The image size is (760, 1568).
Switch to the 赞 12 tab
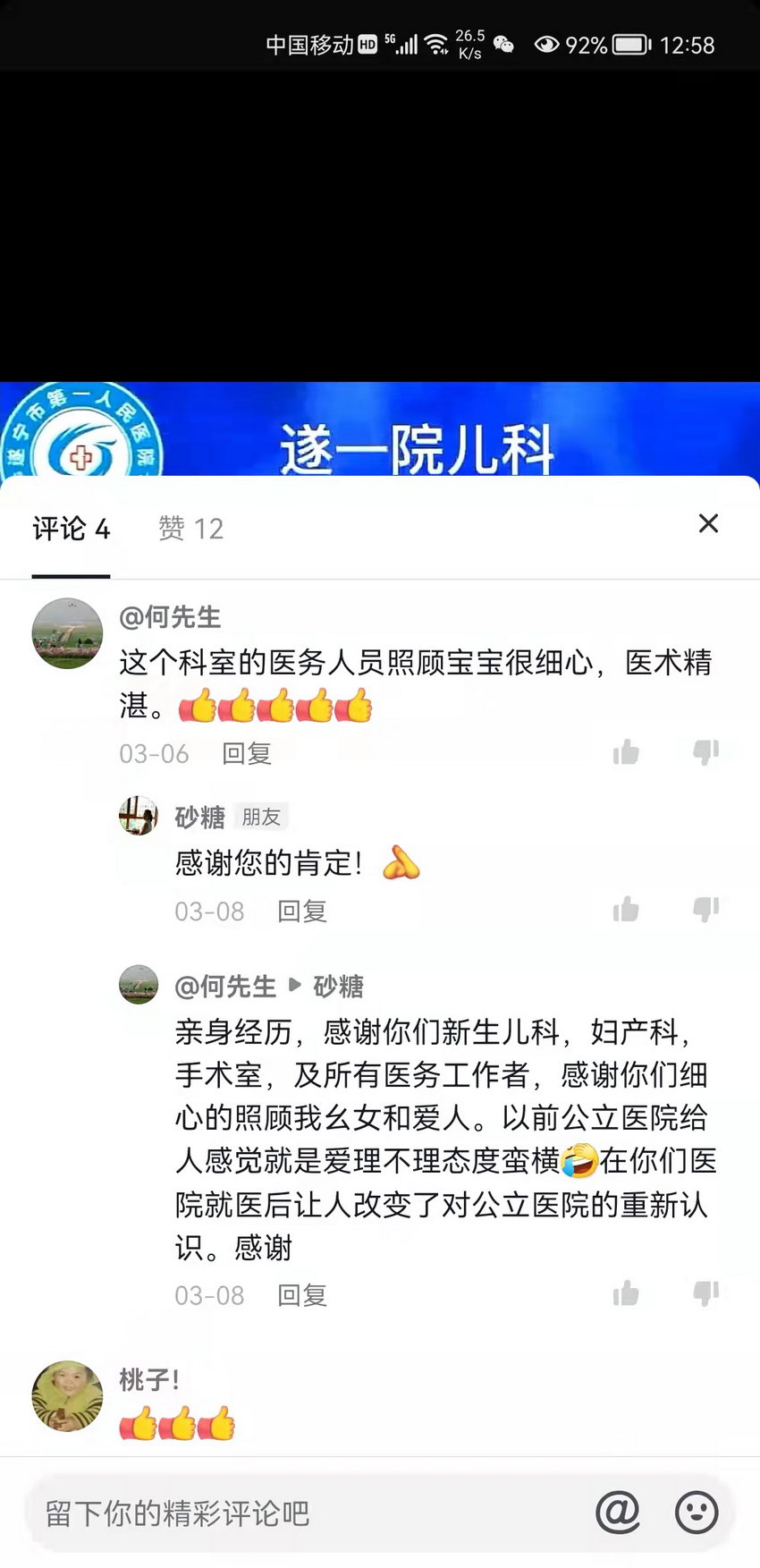(190, 529)
